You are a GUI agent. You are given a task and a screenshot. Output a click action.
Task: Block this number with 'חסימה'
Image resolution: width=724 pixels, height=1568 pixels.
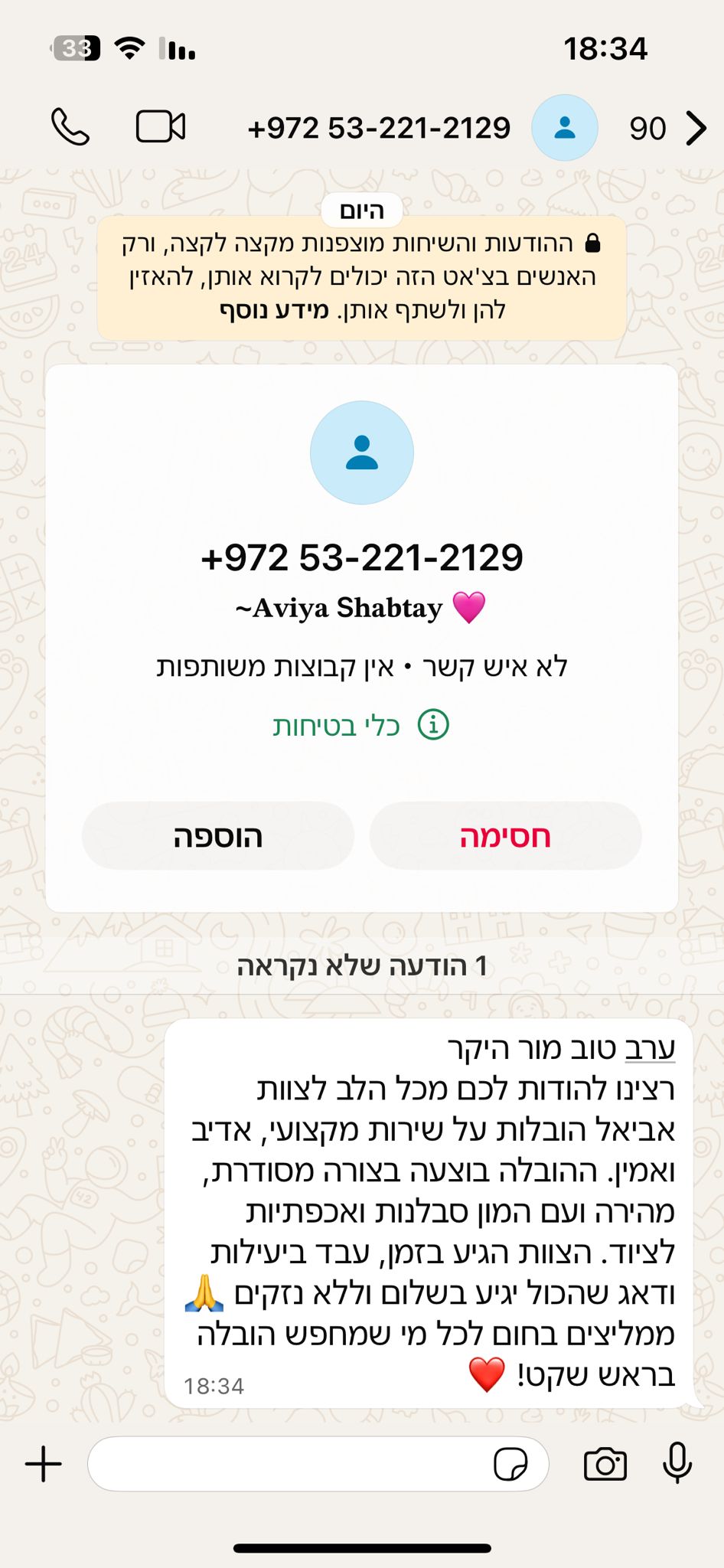point(505,836)
